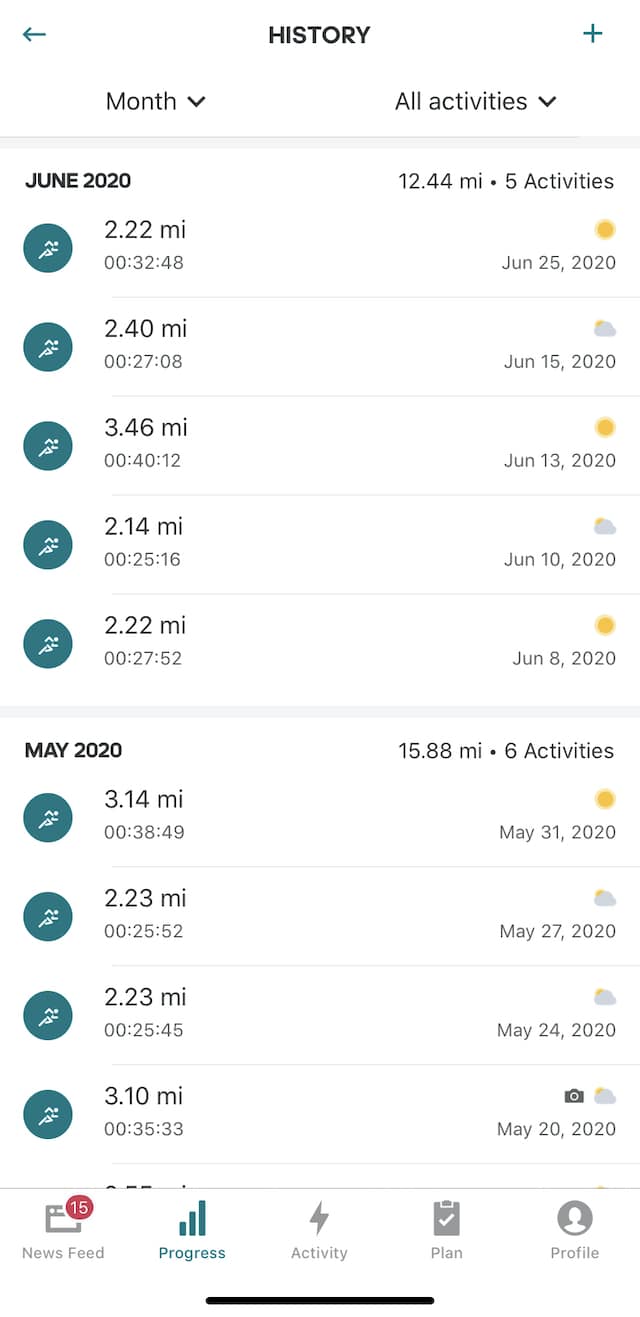
Task: Go back using the arrow icon
Action: click(x=34, y=34)
